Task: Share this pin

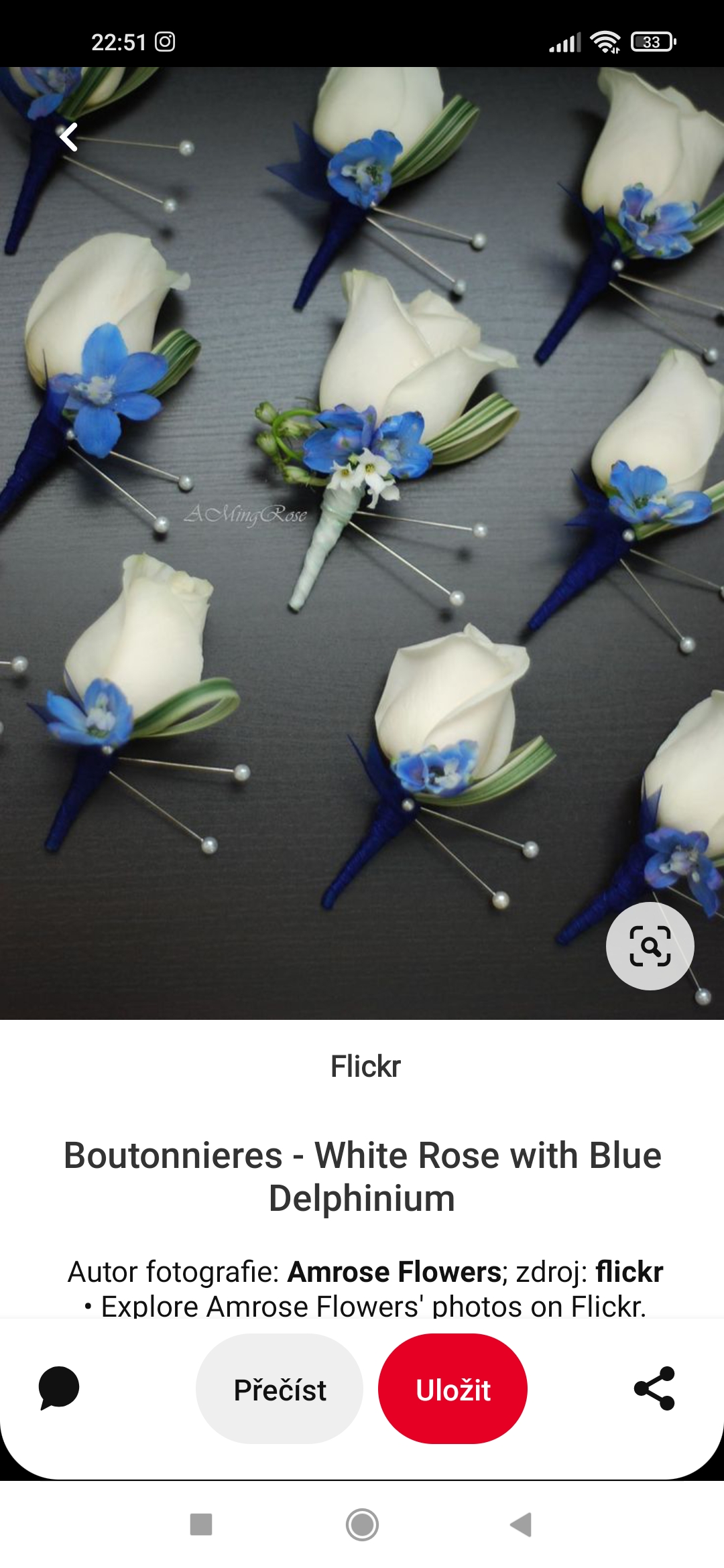Action: pos(654,1388)
